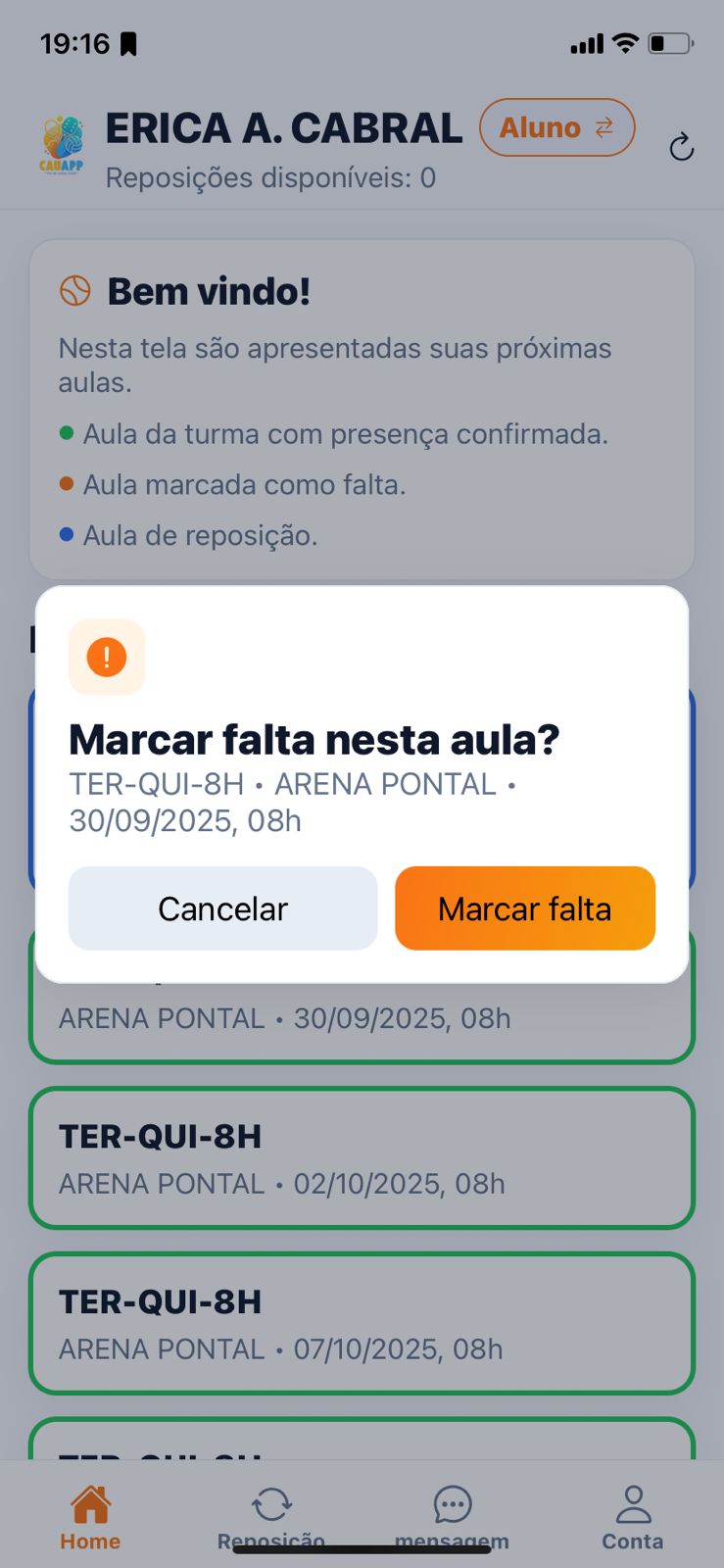Tap the blue reposição legend dot
724x1568 pixels.
(67, 534)
